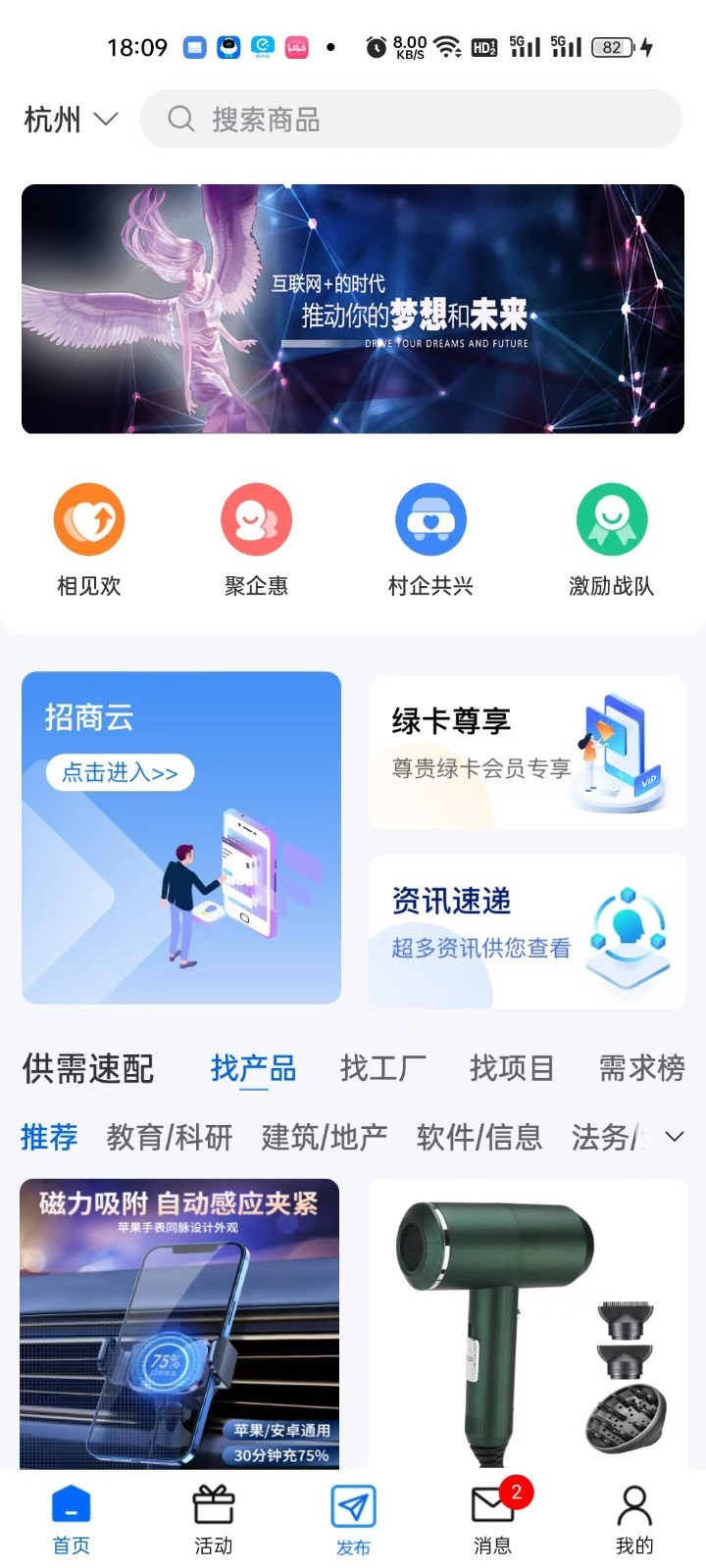
Task: Open 聚企惠 shortcut
Action: click(256, 538)
